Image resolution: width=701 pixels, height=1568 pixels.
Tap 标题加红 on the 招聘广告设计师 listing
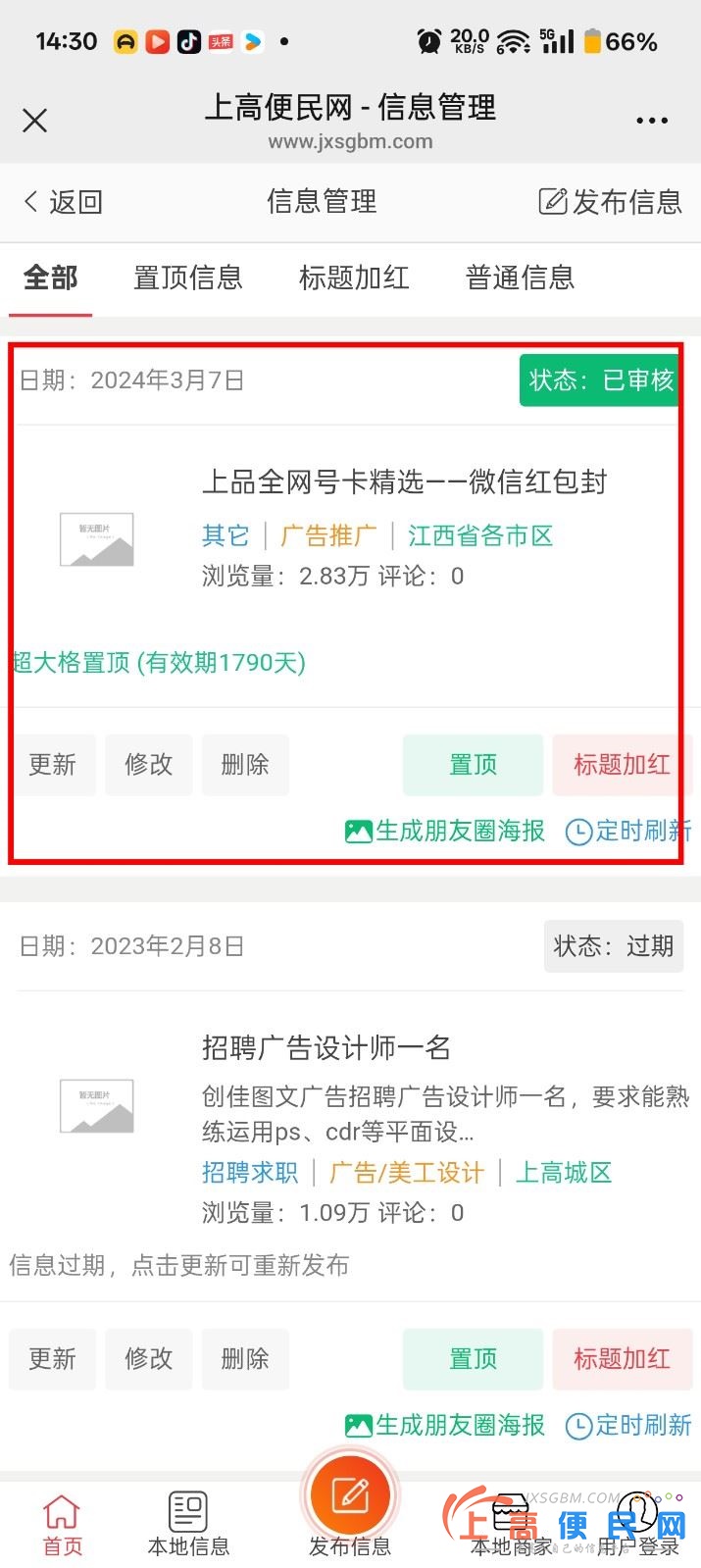[622, 1358]
